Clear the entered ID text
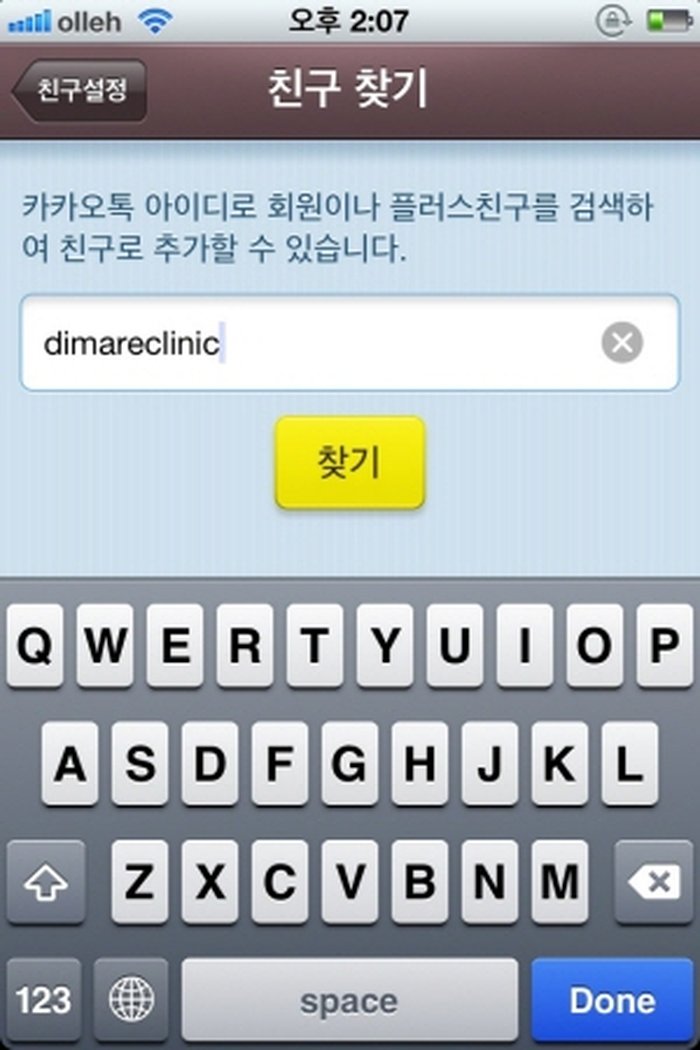This screenshot has height=1050, width=700. [622, 343]
